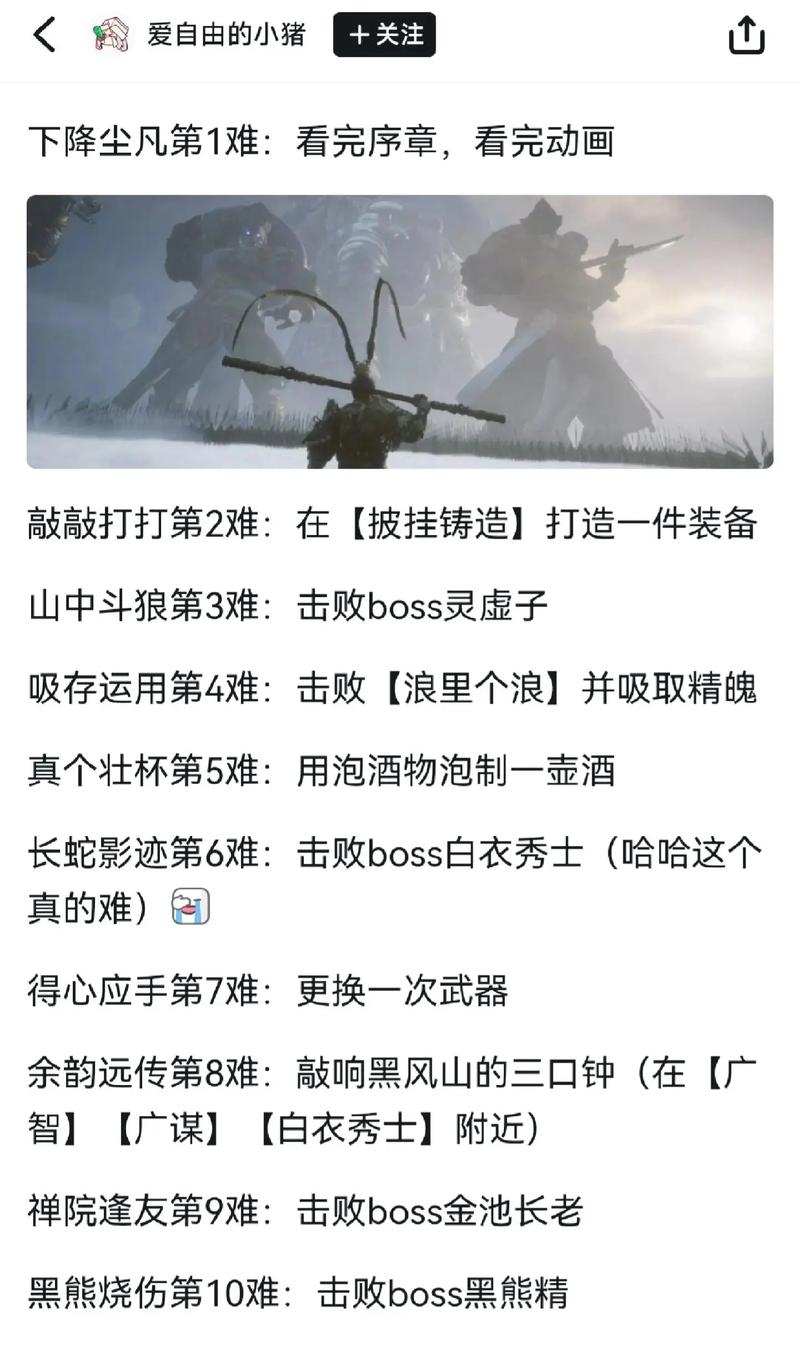Open sharing options via the share icon

tap(746, 33)
